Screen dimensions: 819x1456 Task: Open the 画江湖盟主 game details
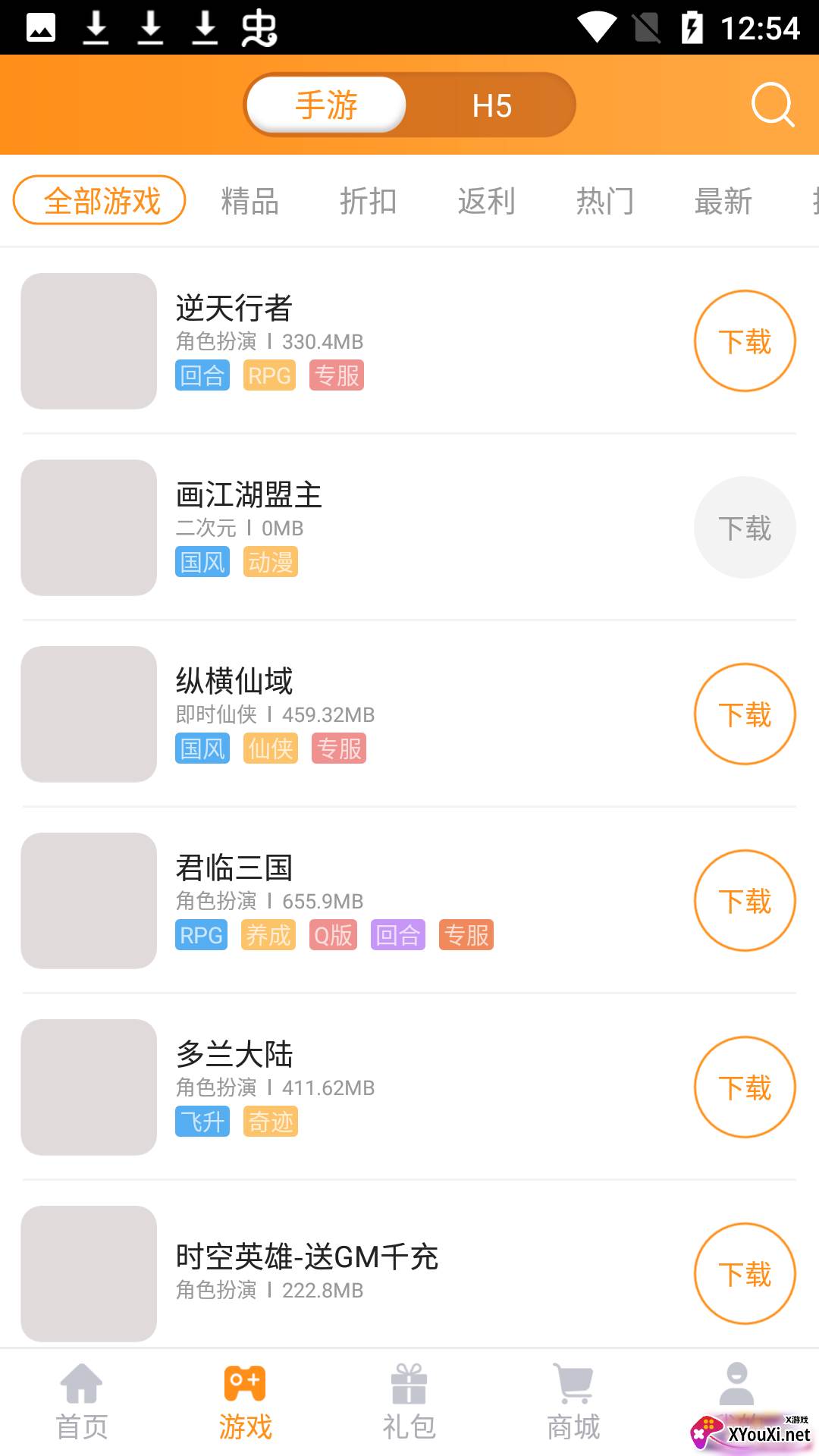pos(249,496)
